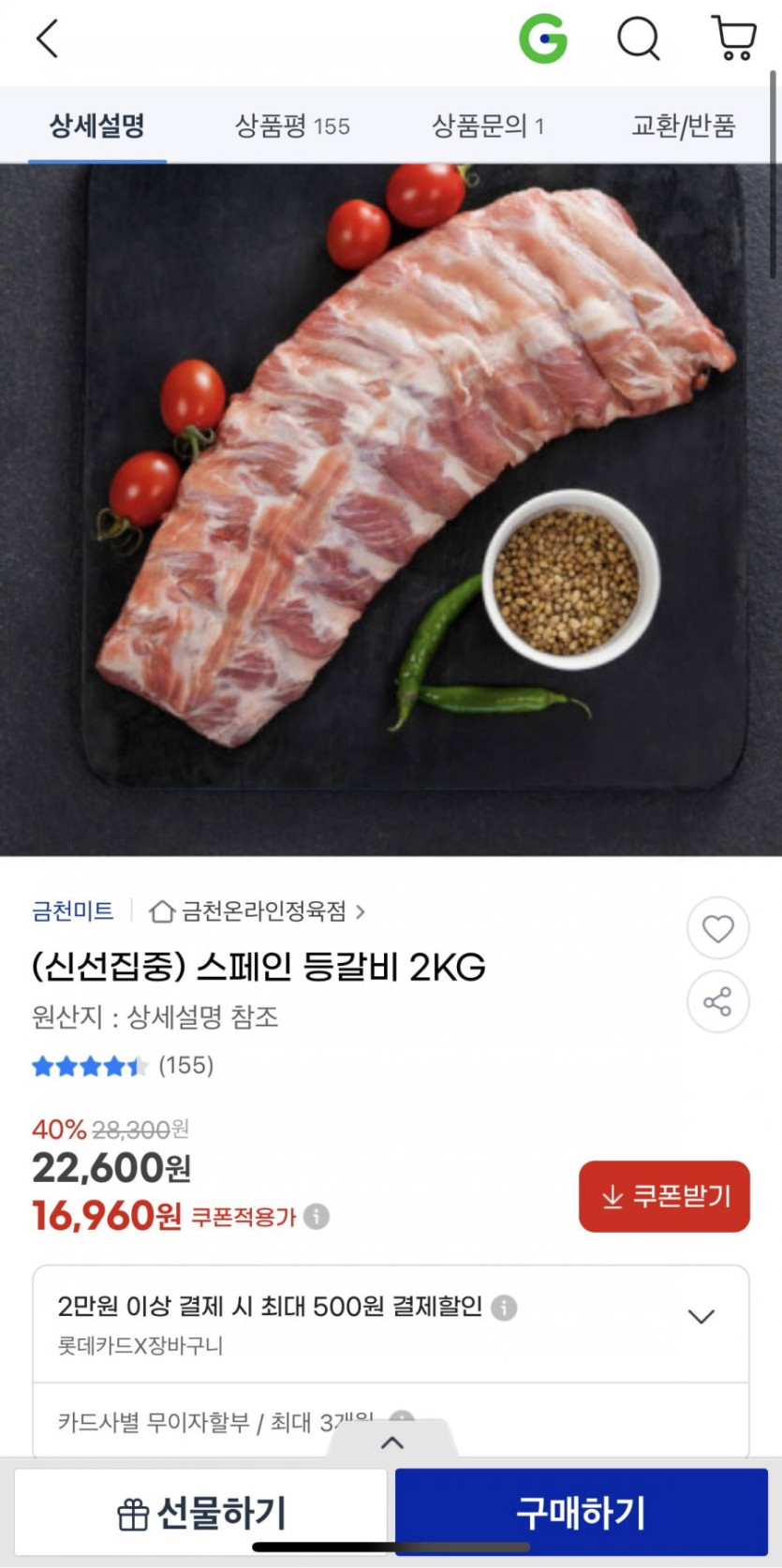This screenshot has height=1568, width=782.
Task: Show info about 쿠폰적용가 price
Action: click(317, 1217)
